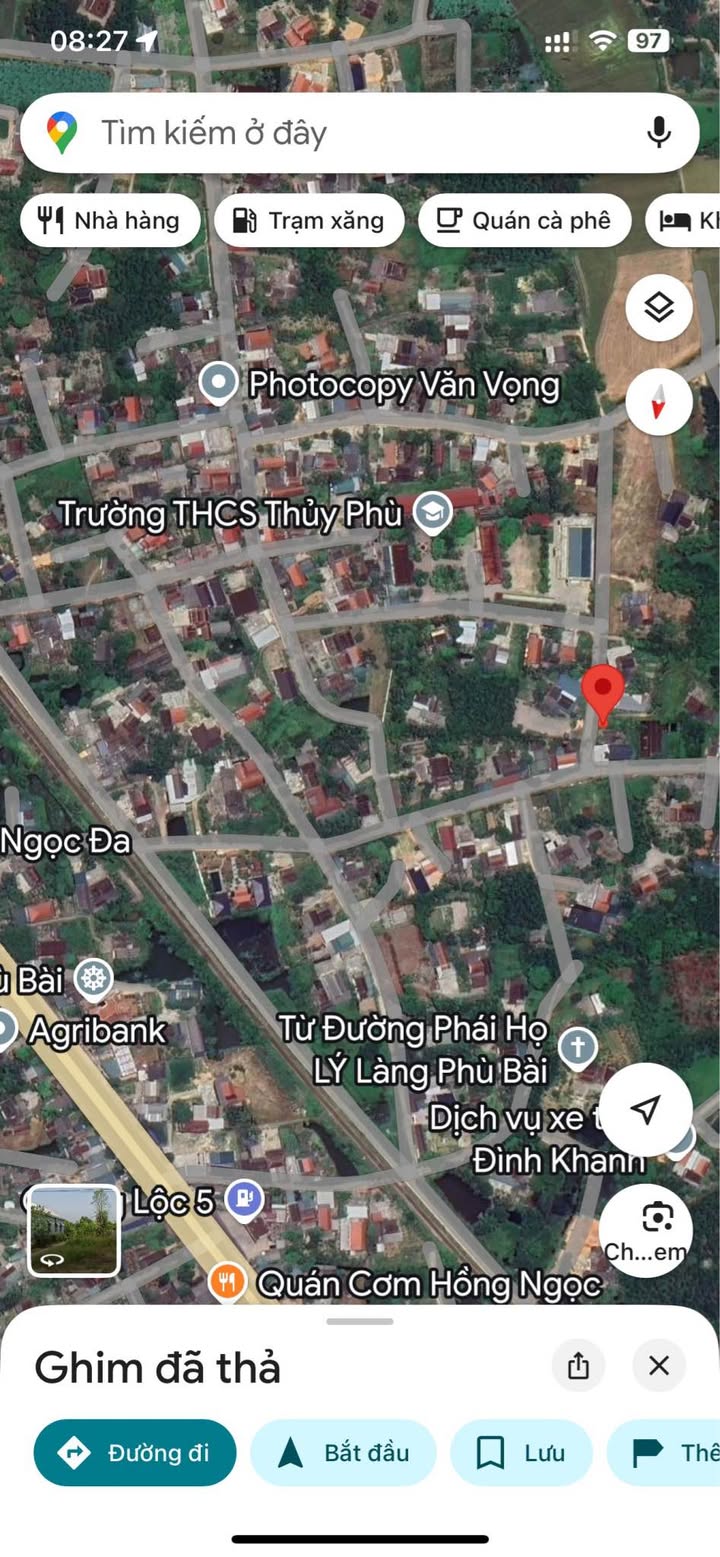Tap the compass to reset orientation
This screenshot has width=720, height=1557.
(659, 402)
